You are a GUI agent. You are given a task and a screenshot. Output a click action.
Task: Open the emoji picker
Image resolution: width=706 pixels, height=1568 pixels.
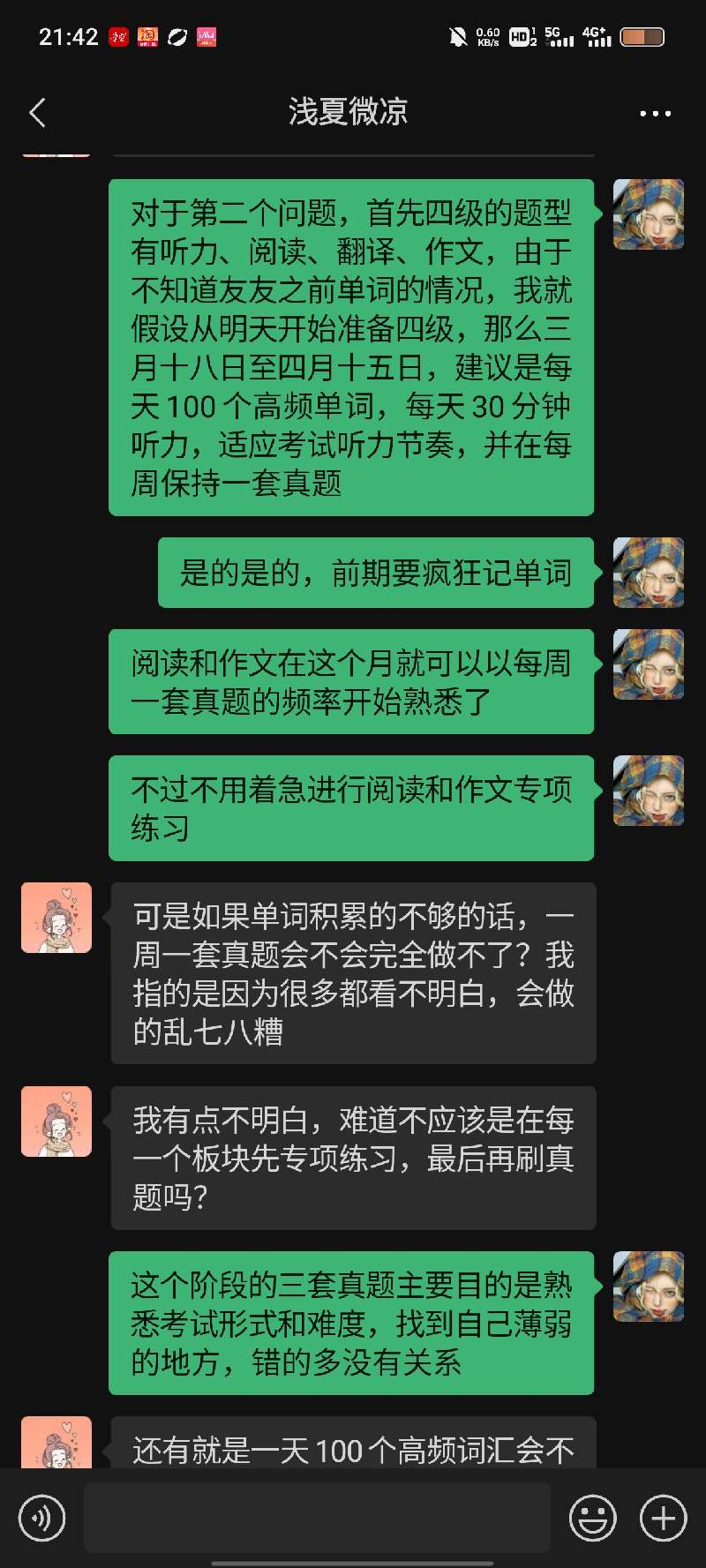(x=592, y=1518)
